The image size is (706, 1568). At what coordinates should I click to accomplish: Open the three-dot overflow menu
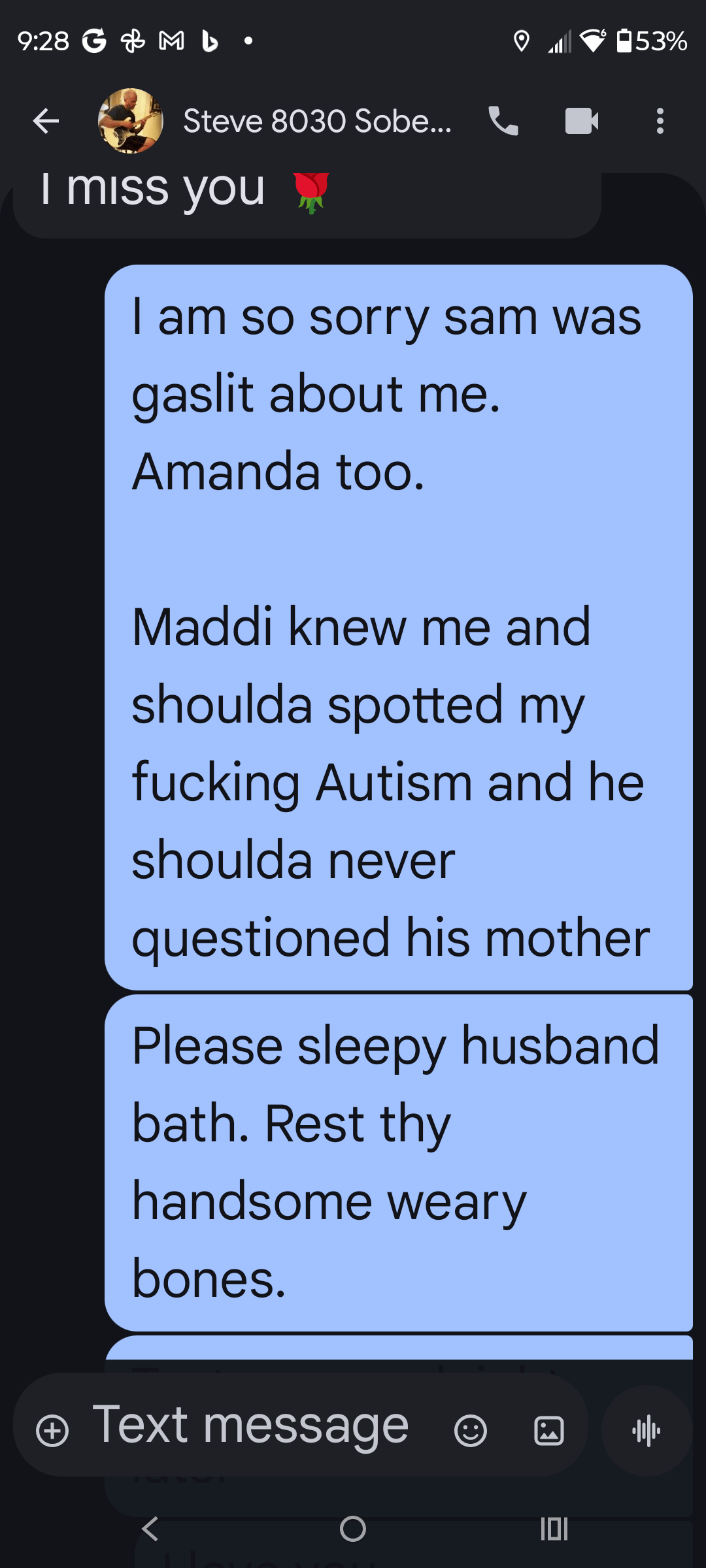point(660,121)
